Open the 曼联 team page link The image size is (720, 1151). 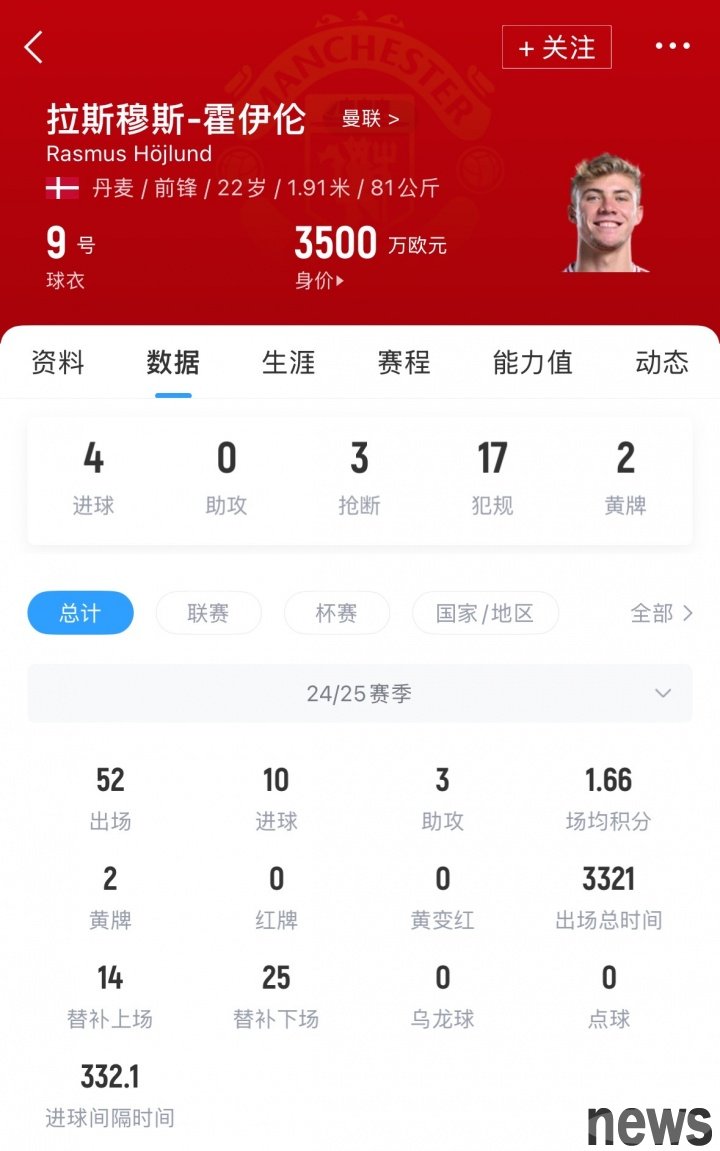coord(370,119)
